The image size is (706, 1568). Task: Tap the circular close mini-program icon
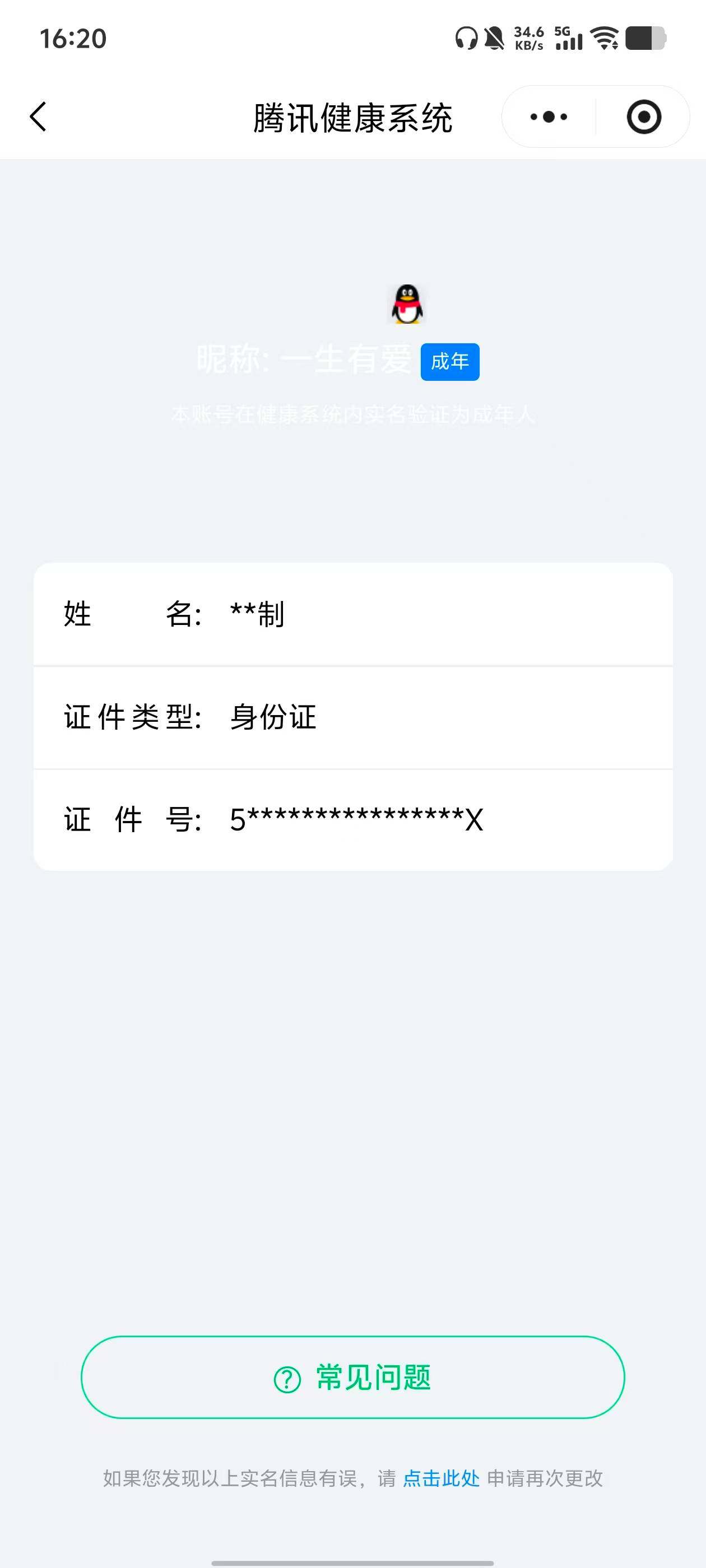(644, 116)
